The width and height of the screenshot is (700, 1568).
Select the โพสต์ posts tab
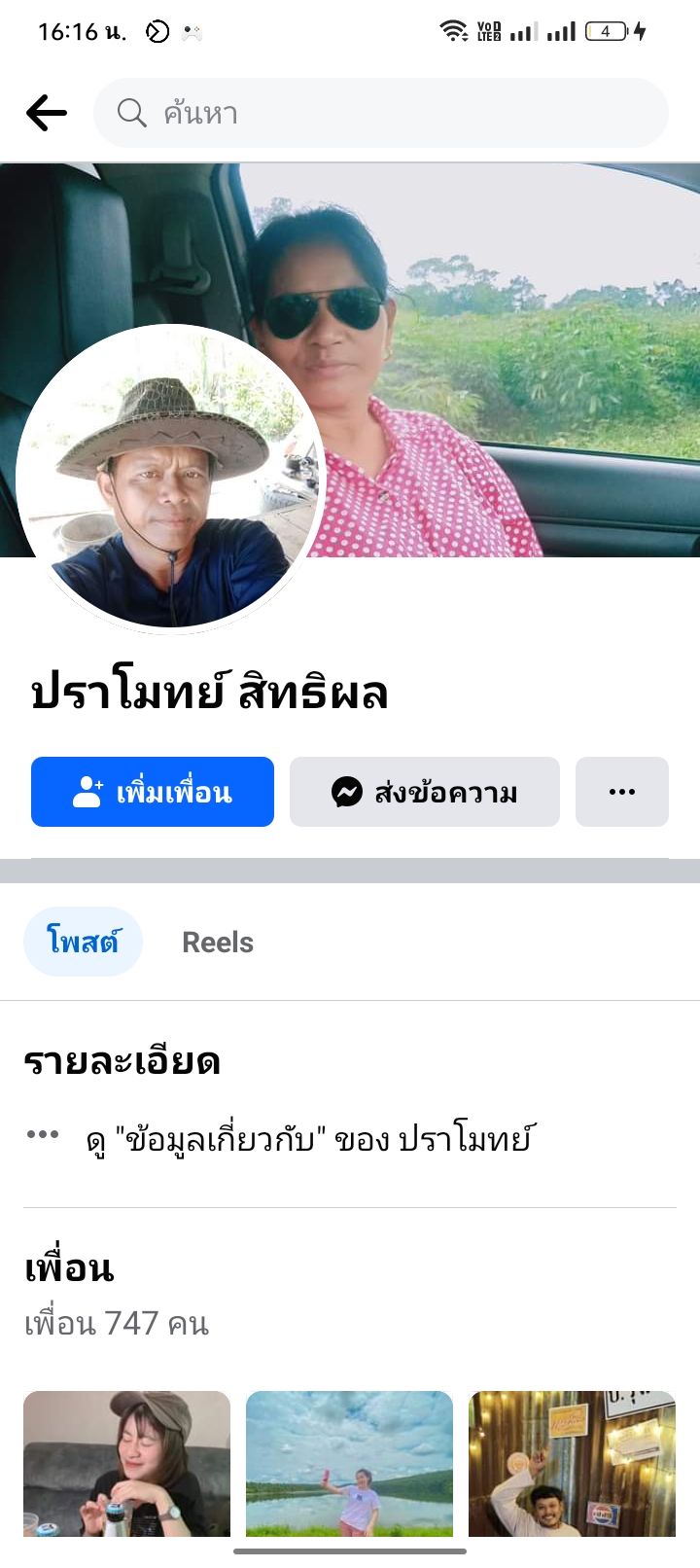coord(83,942)
